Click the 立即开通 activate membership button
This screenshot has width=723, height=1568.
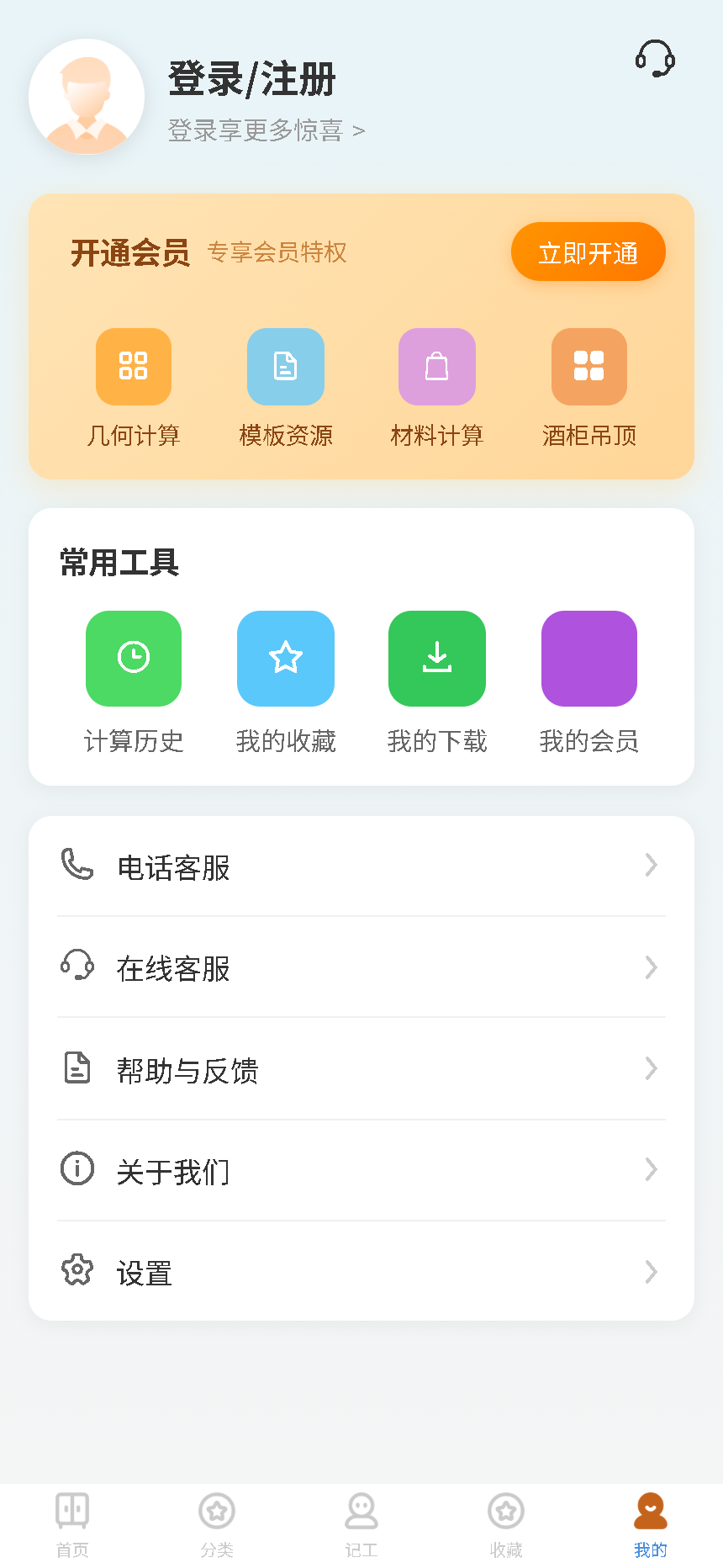pyautogui.click(x=588, y=251)
